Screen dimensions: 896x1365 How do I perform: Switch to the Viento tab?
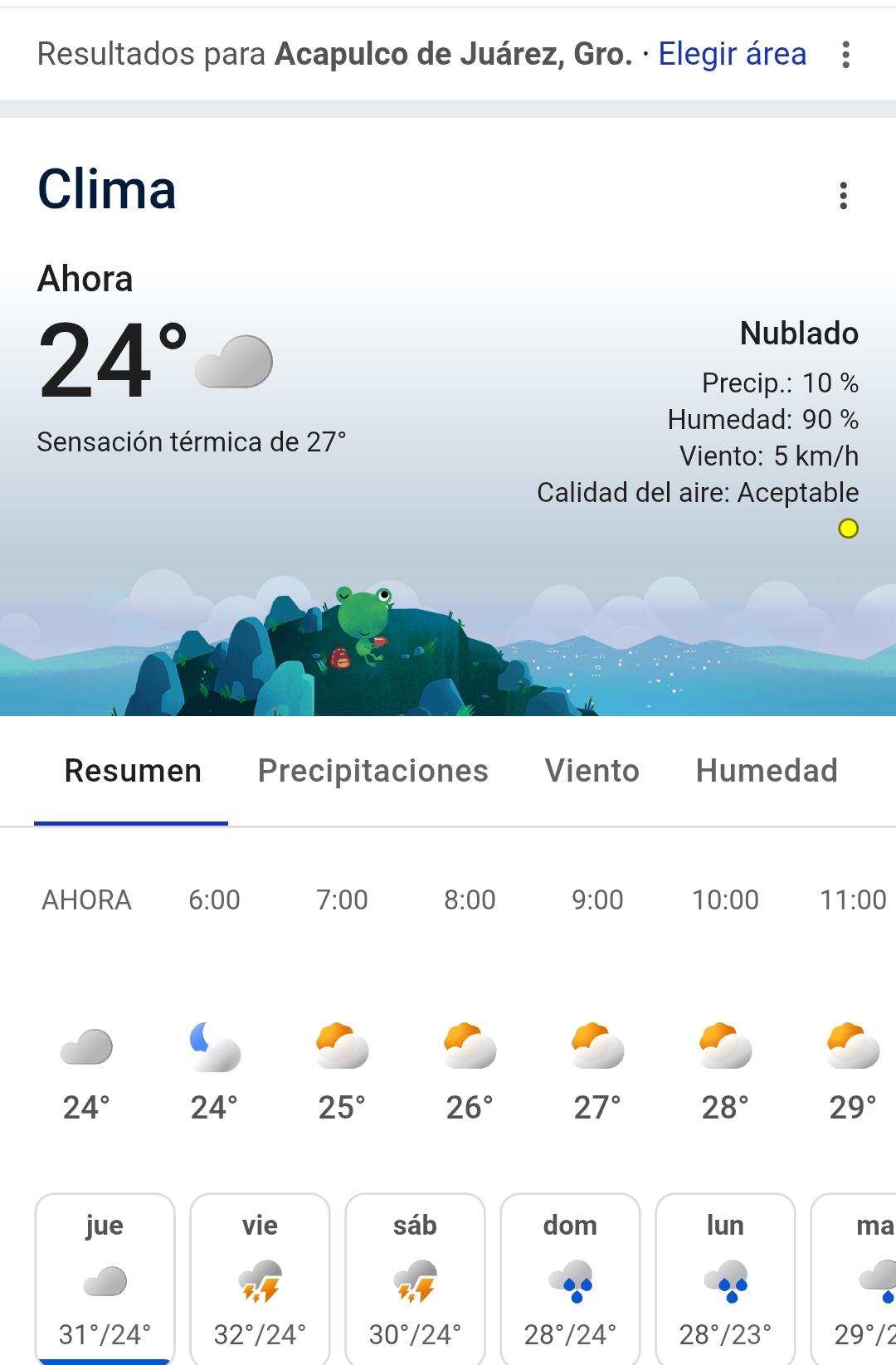pyautogui.click(x=592, y=771)
